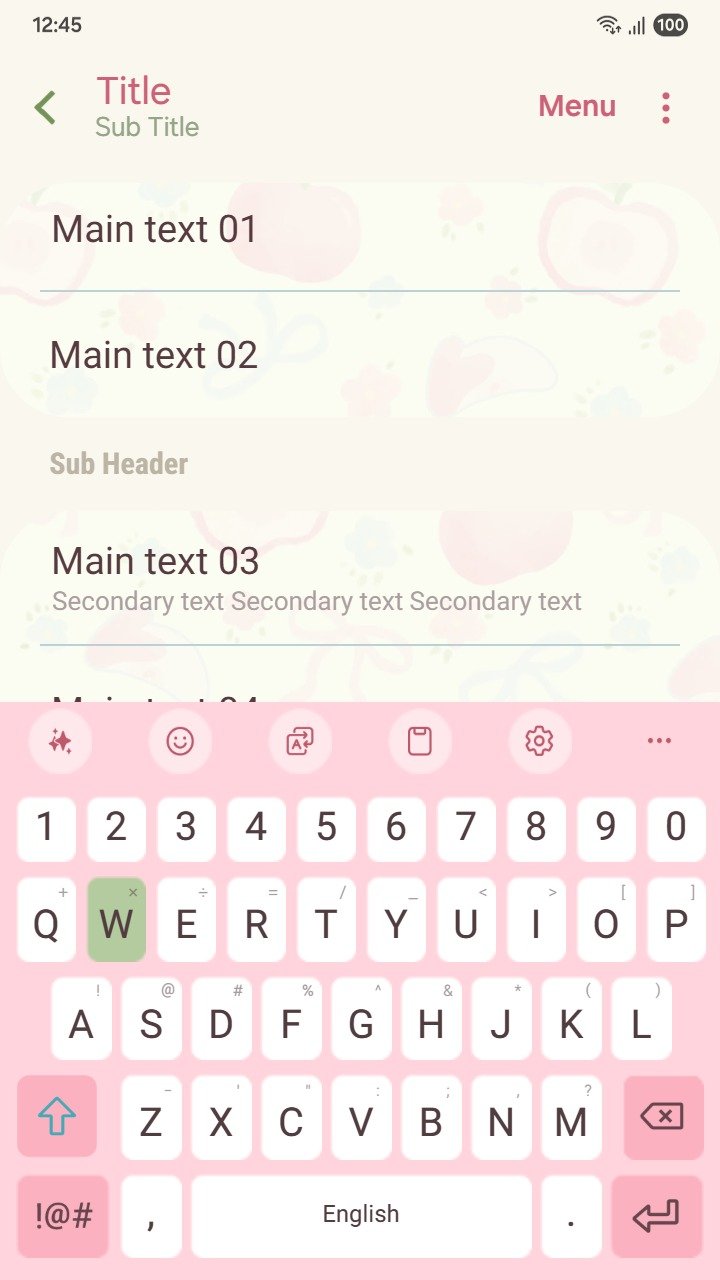Screen dimensions: 720x1280
Task: Select the Main text 02 row
Action: (360, 356)
